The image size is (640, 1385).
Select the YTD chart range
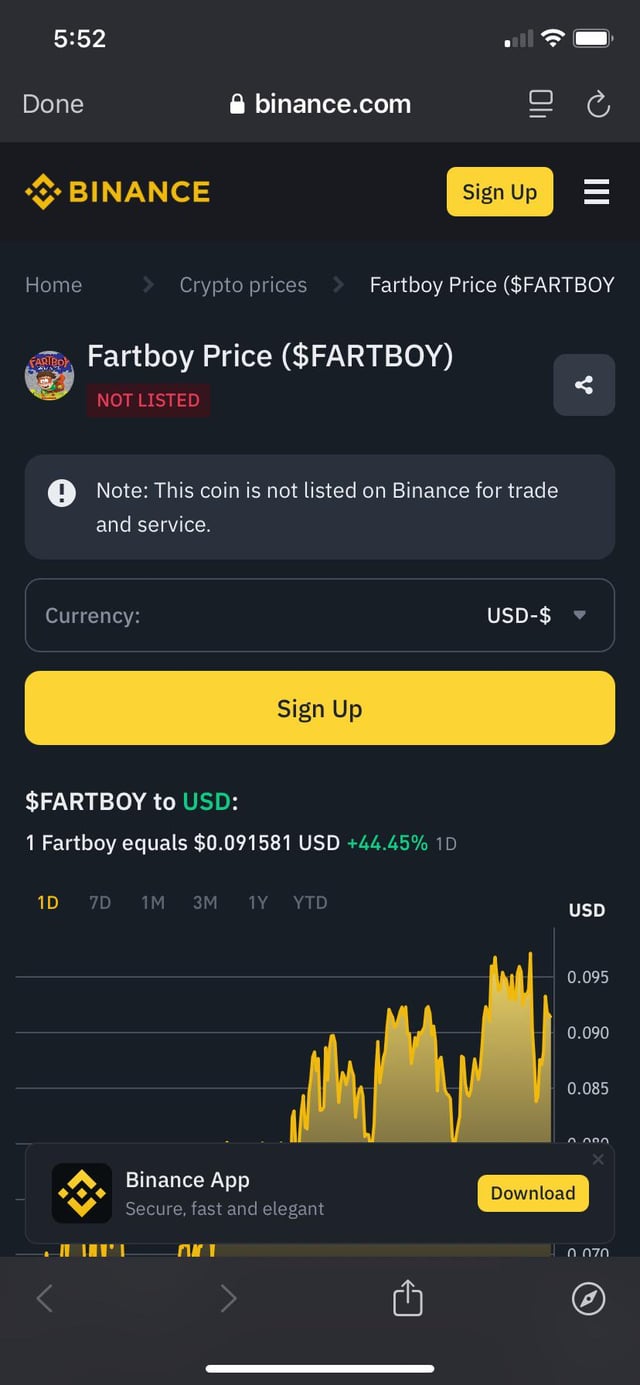click(310, 902)
